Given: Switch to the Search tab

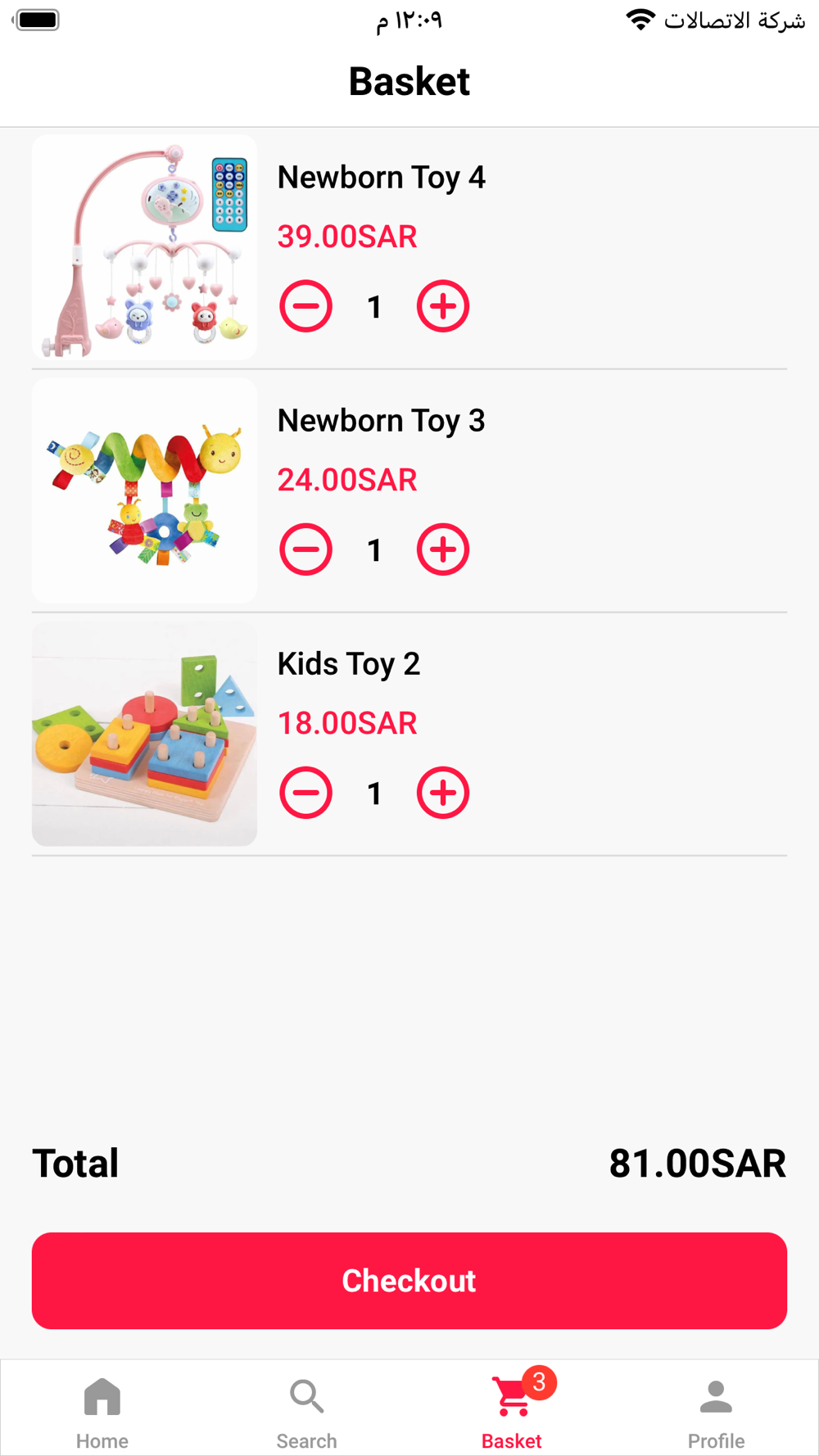Looking at the screenshot, I should pyautogui.click(x=307, y=1412).
